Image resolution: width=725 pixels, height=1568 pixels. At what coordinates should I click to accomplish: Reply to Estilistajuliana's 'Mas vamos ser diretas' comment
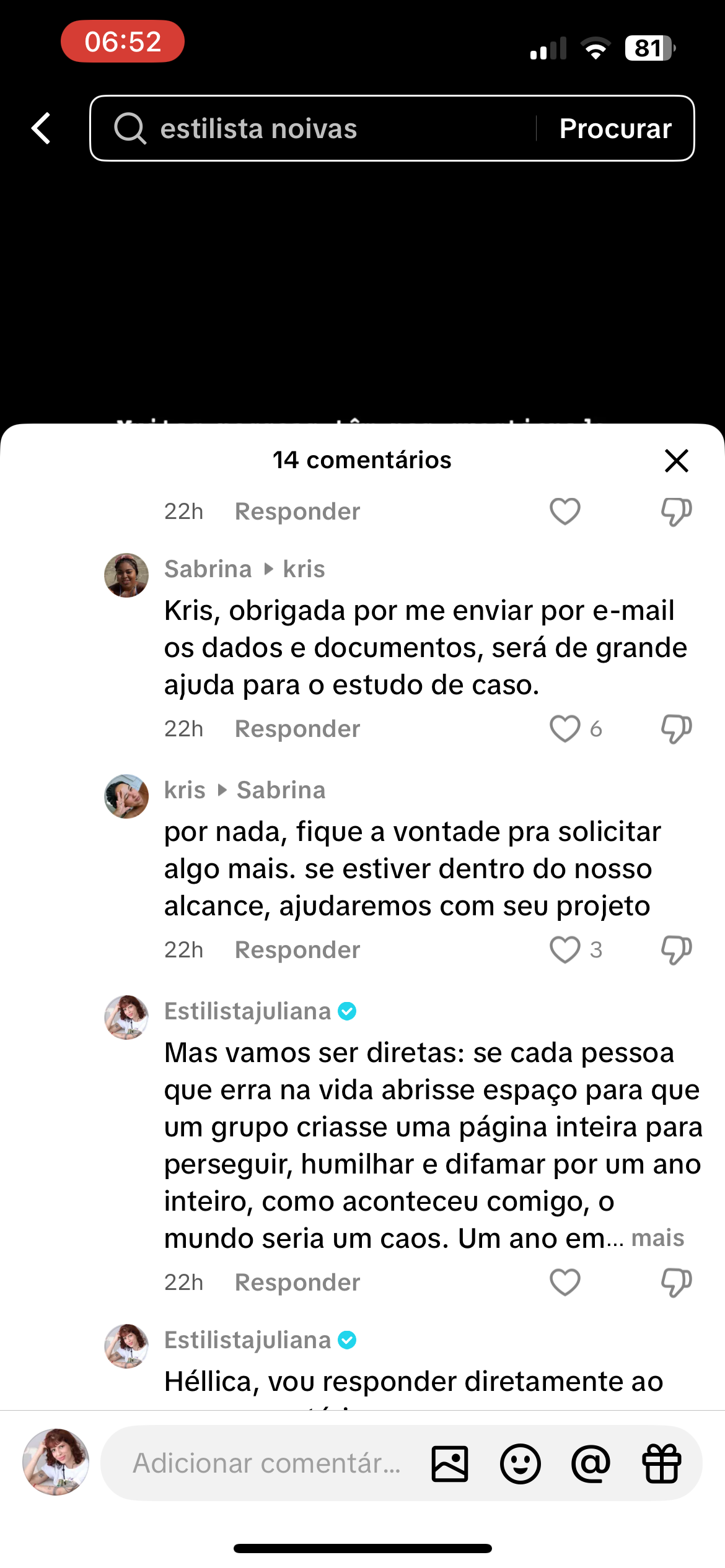(297, 1283)
